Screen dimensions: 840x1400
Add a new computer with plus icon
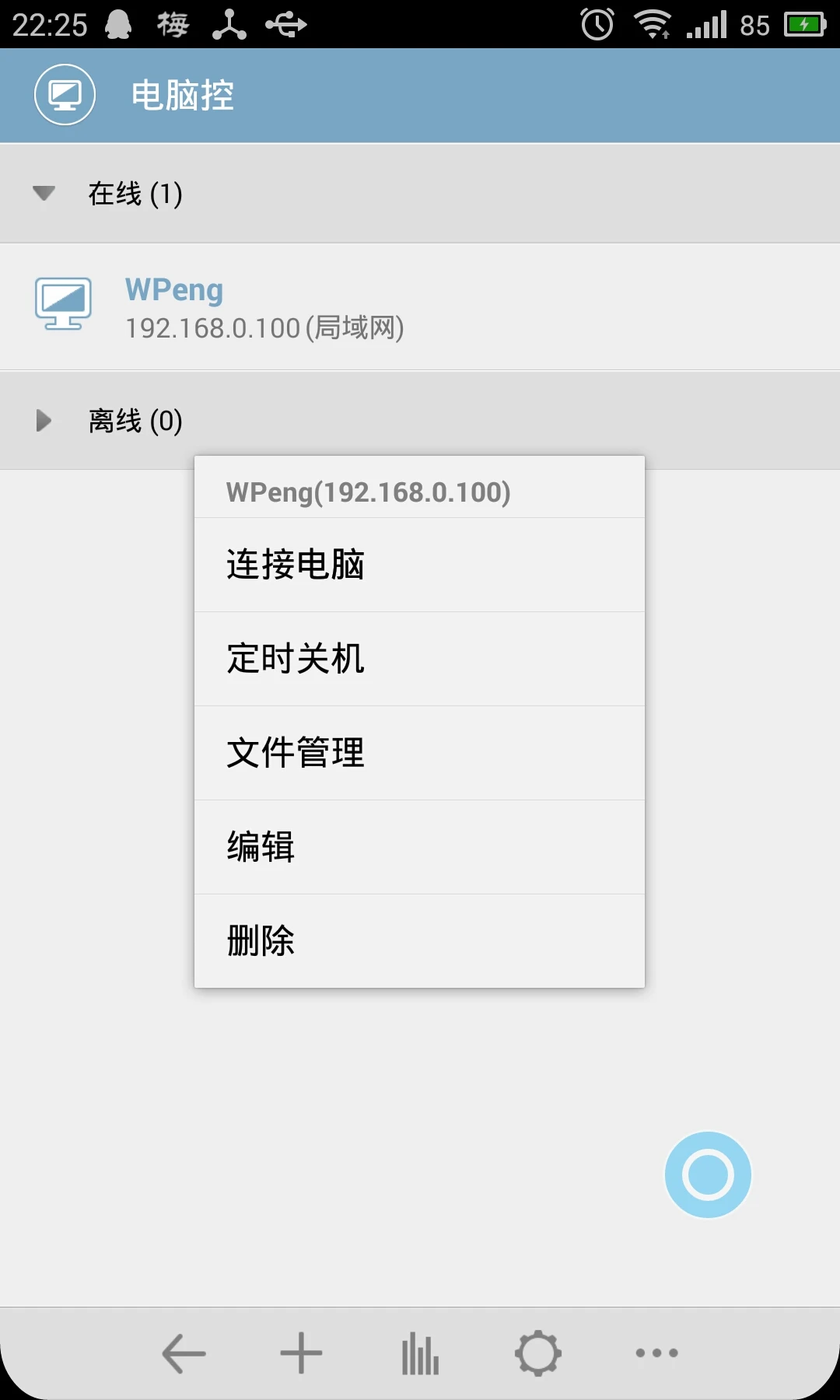pyautogui.click(x=300, y=1352)
